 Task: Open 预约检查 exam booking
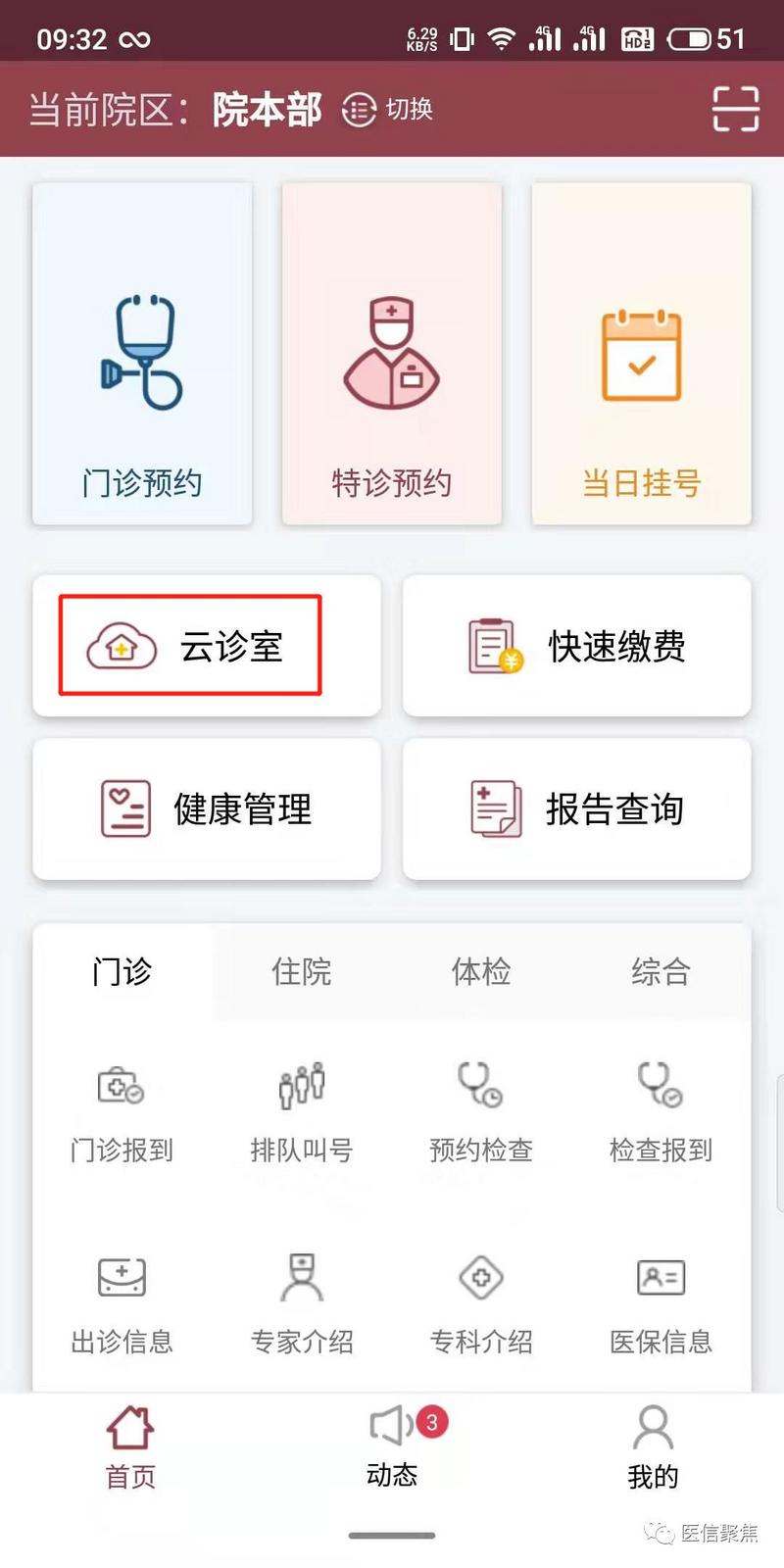(481, 1112)
